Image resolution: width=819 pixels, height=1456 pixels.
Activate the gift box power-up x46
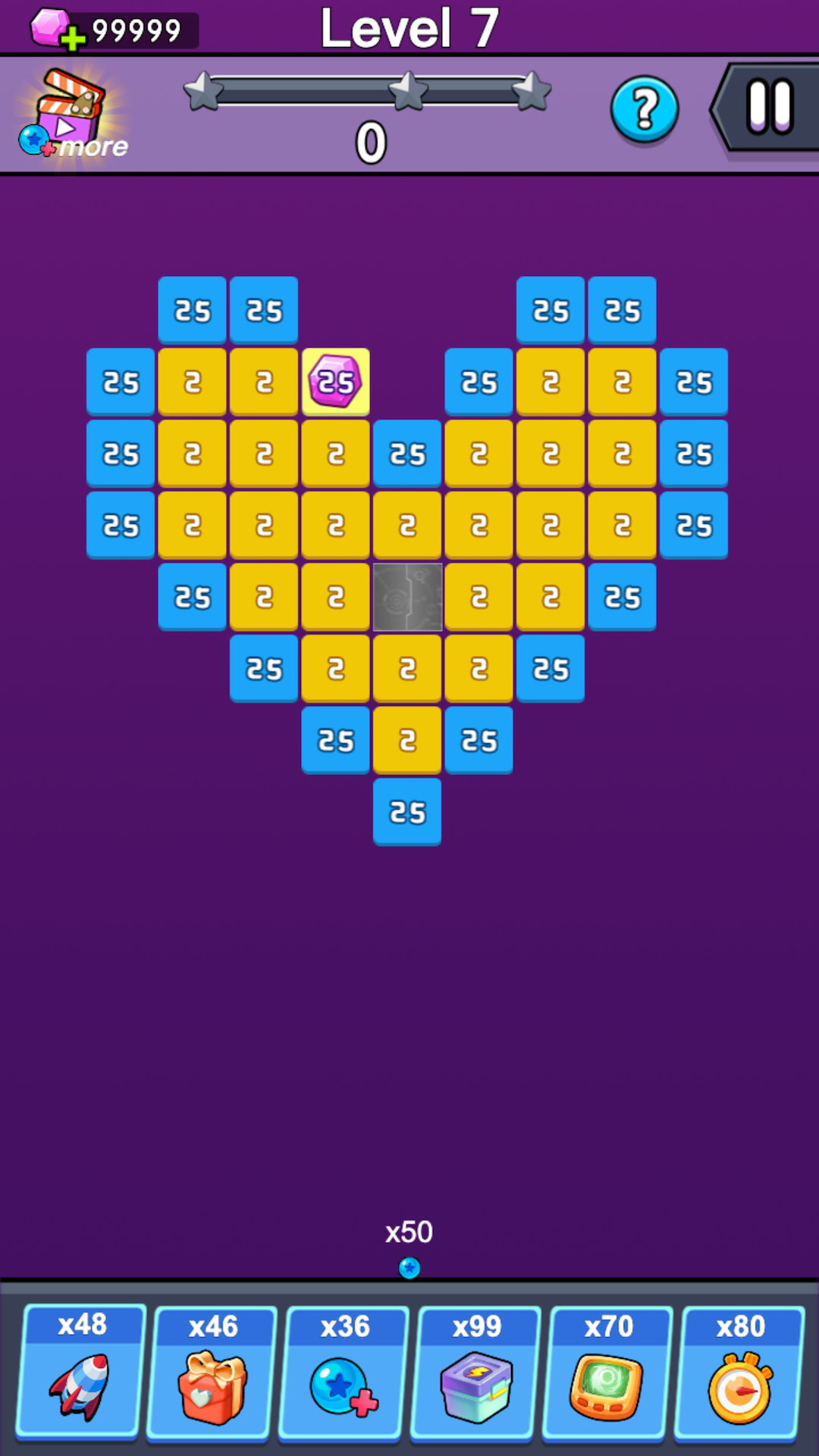click(212, 1373)
